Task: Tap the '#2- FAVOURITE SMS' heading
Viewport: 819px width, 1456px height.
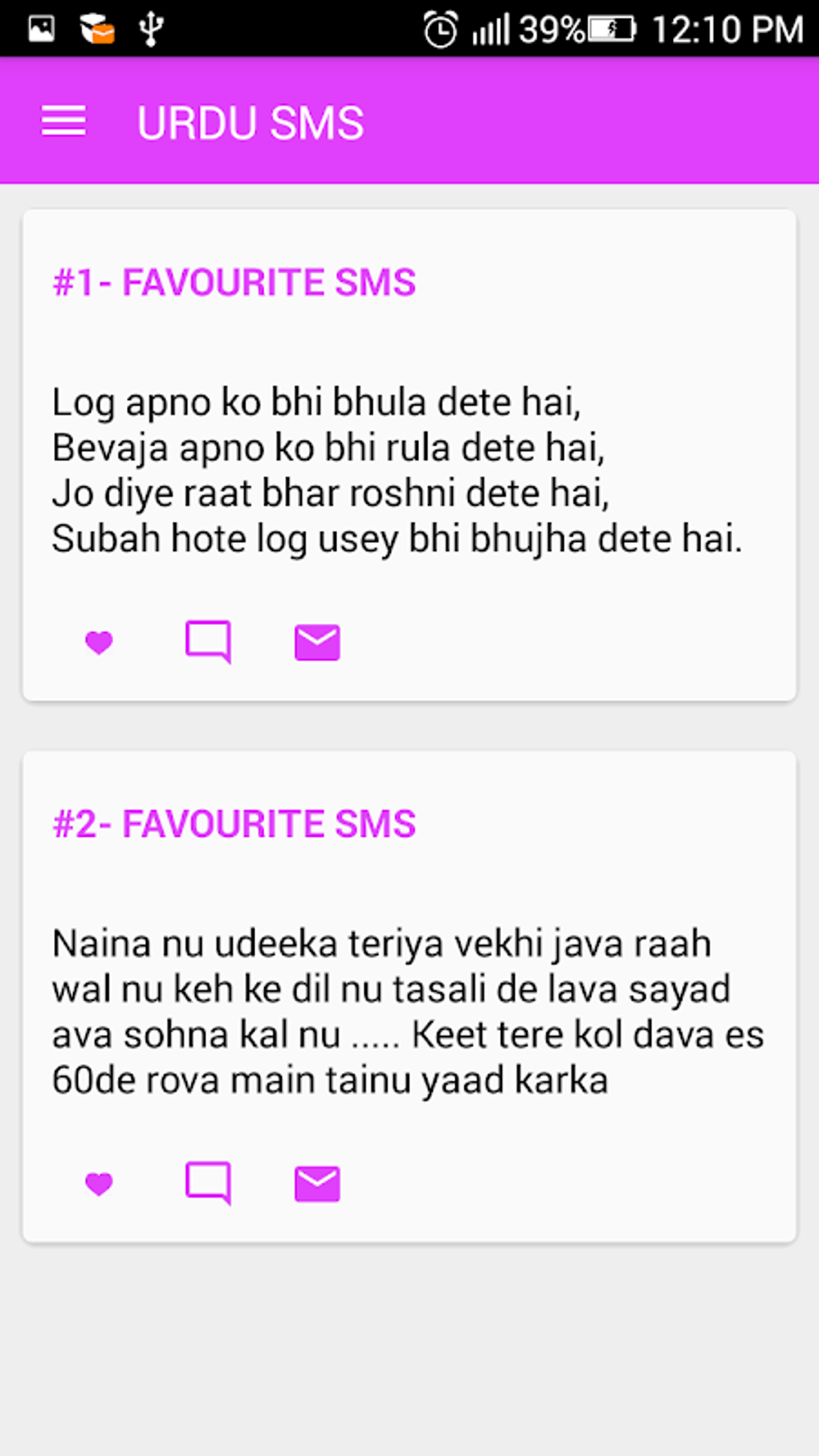Action: click(x=234, y=823)
